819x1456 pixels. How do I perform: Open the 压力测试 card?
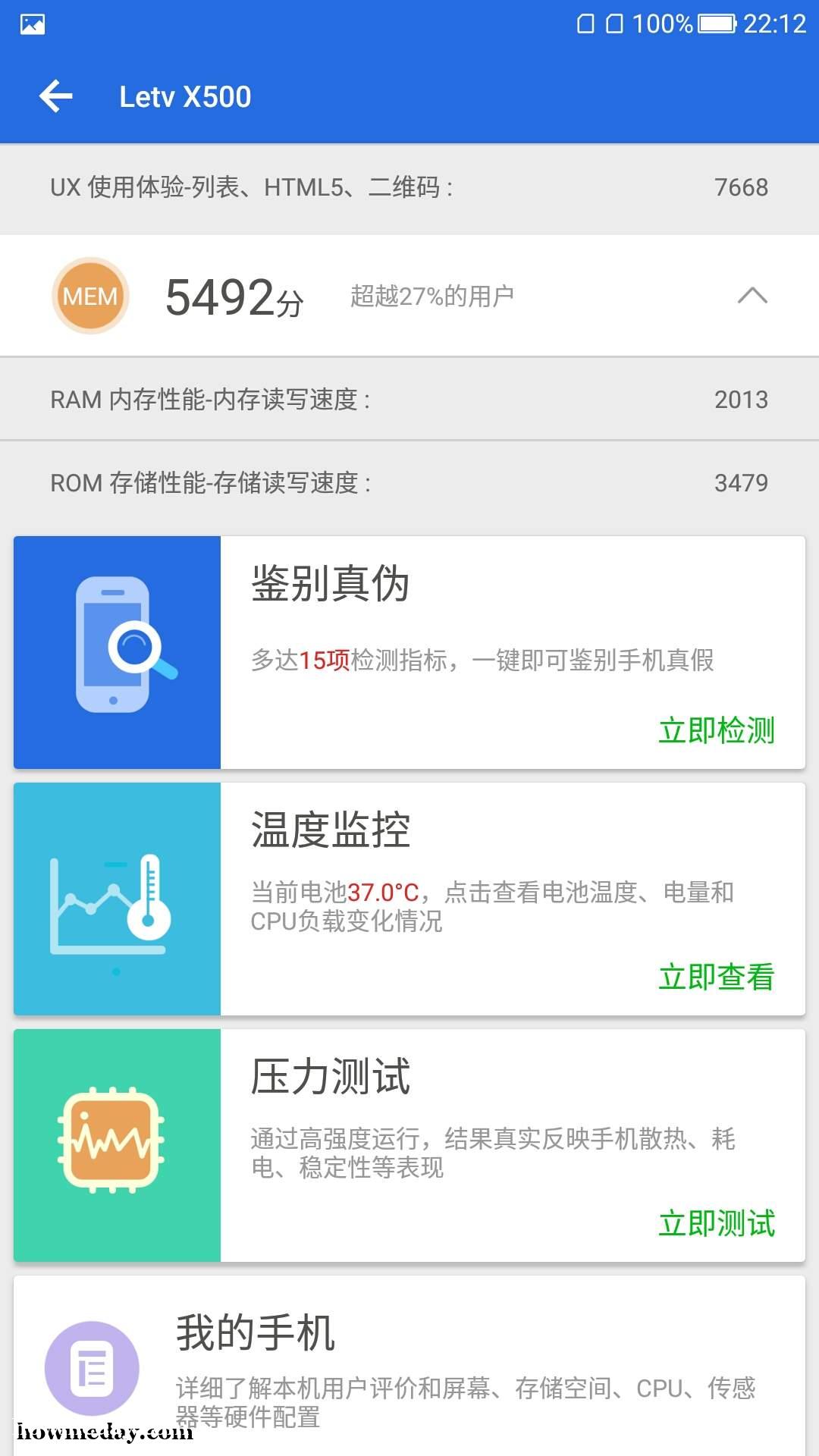click(409, 1145)
